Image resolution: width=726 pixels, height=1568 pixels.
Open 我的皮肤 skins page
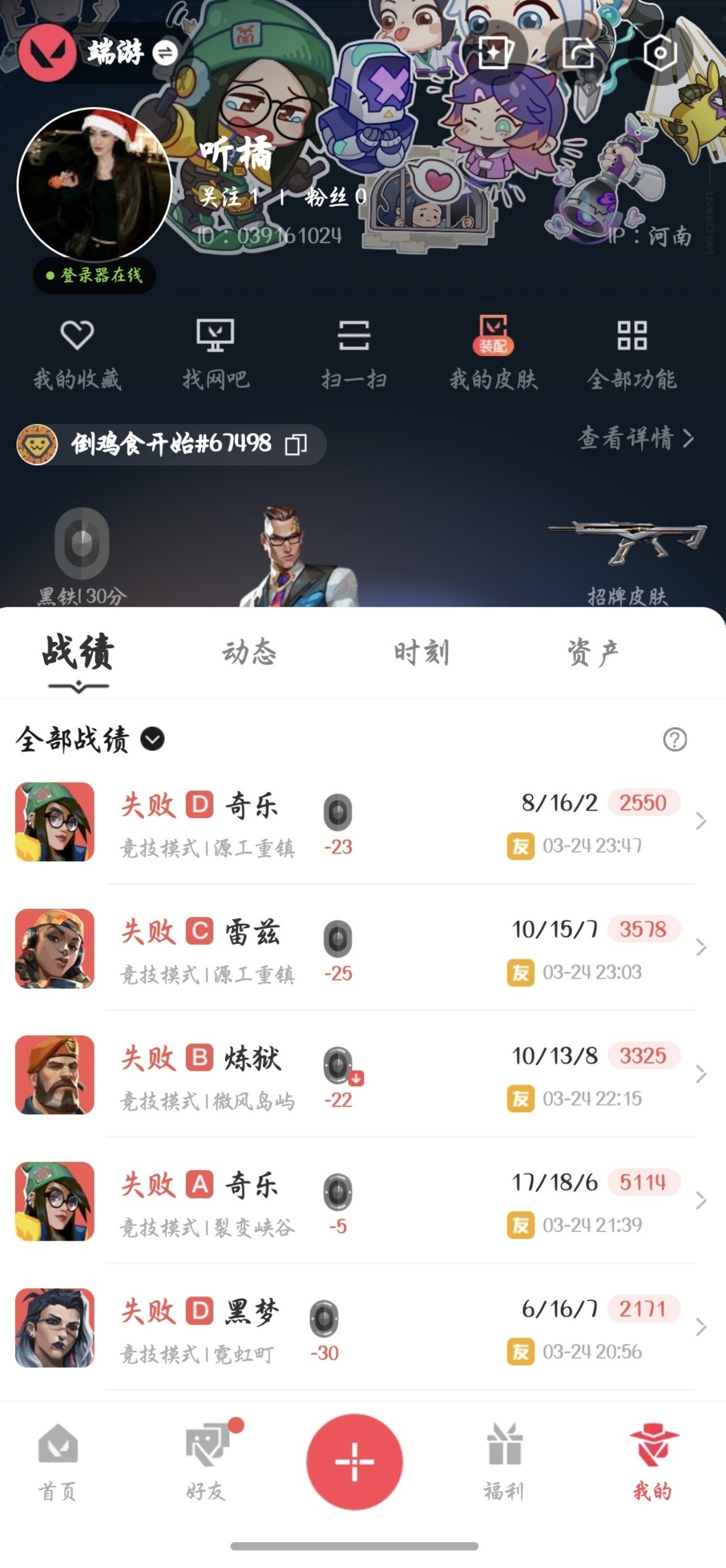[493, 354]
